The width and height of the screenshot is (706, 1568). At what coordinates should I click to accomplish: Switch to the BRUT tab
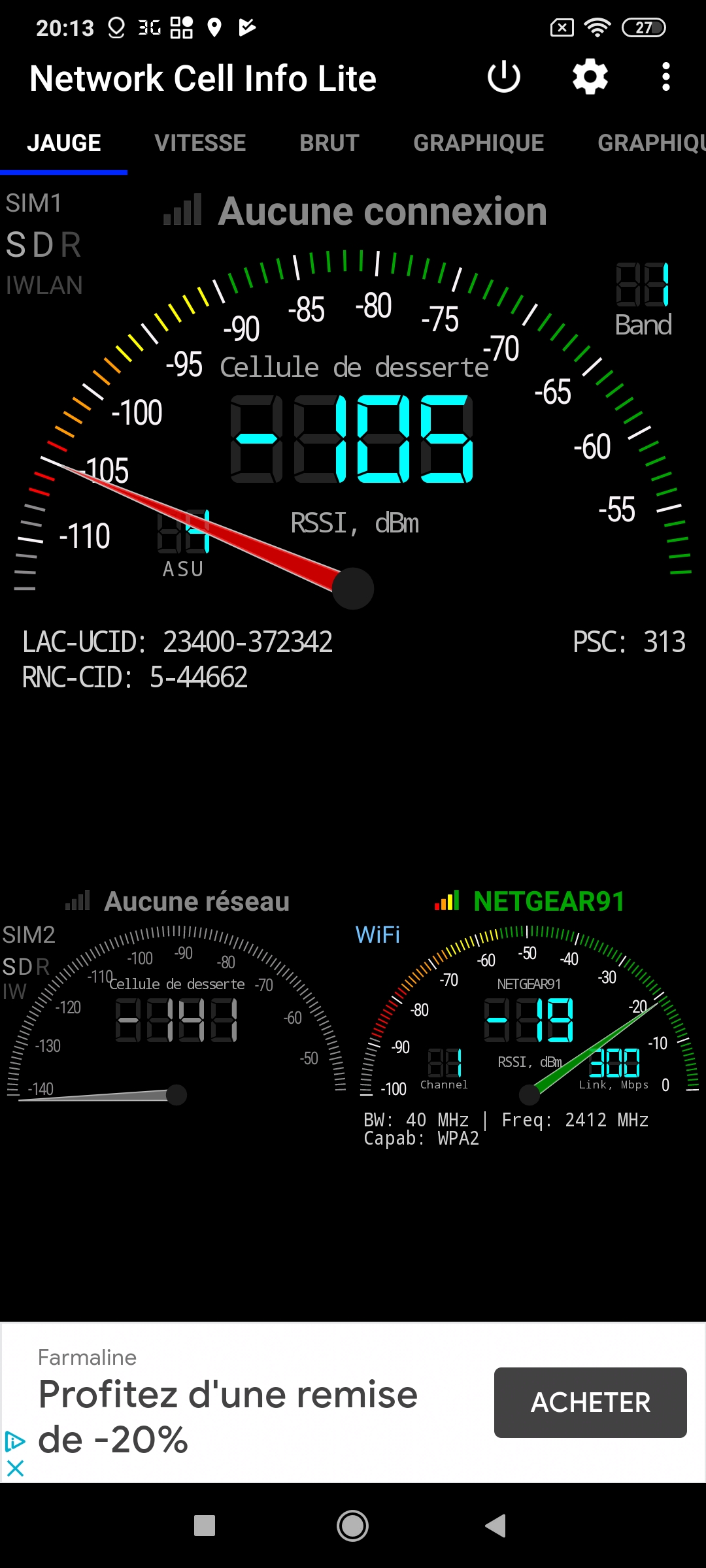coord(329,143)
